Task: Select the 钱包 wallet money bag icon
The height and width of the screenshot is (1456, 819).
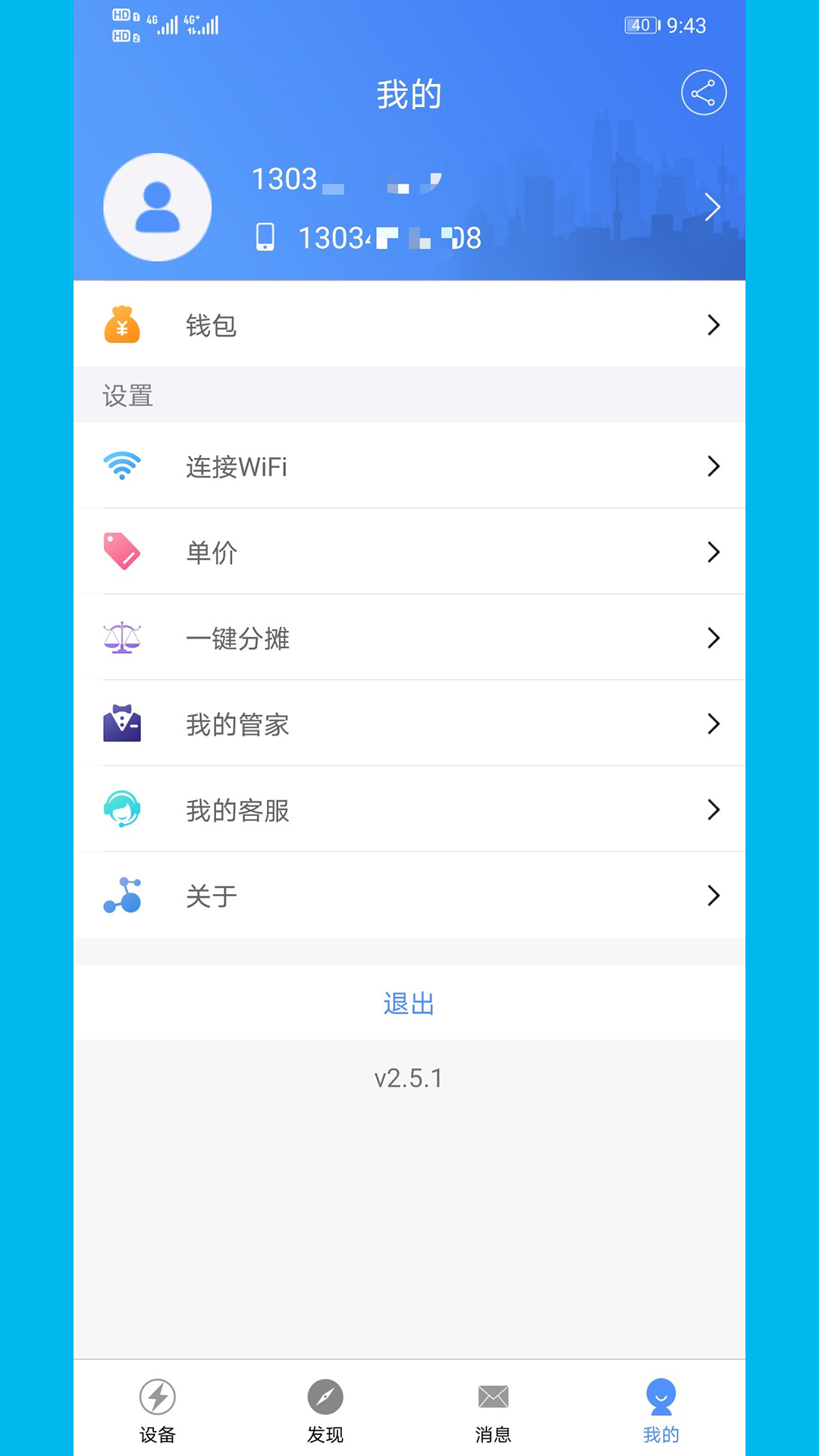Action: click(x=123, y=325)
